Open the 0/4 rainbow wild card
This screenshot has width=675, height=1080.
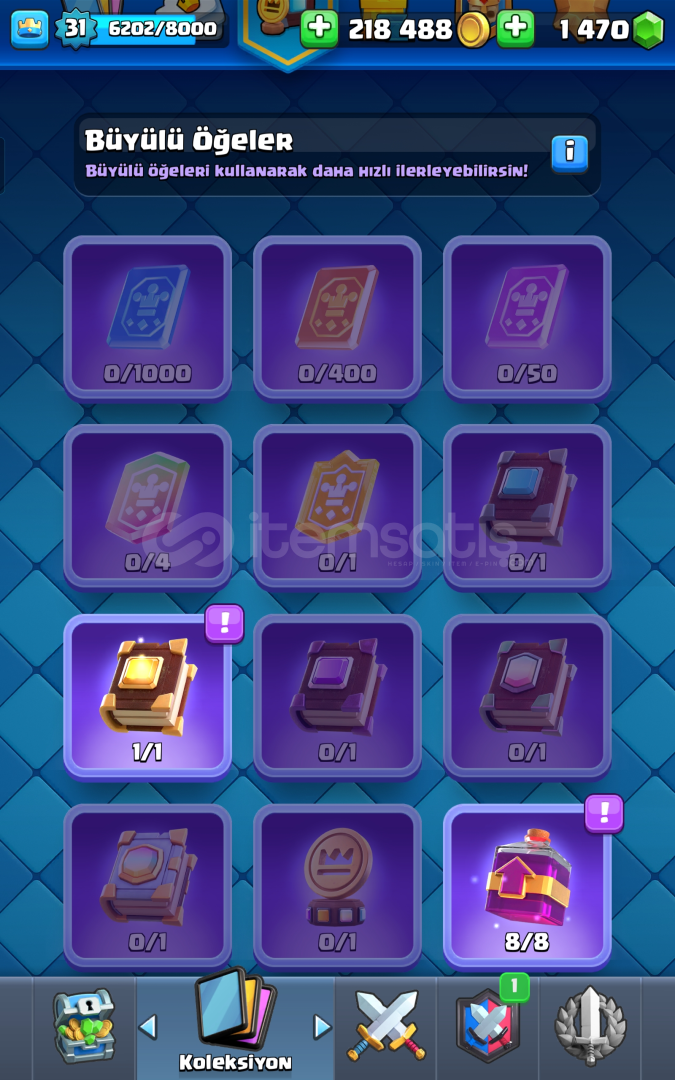pyautogui.click(x=147, y=508)
